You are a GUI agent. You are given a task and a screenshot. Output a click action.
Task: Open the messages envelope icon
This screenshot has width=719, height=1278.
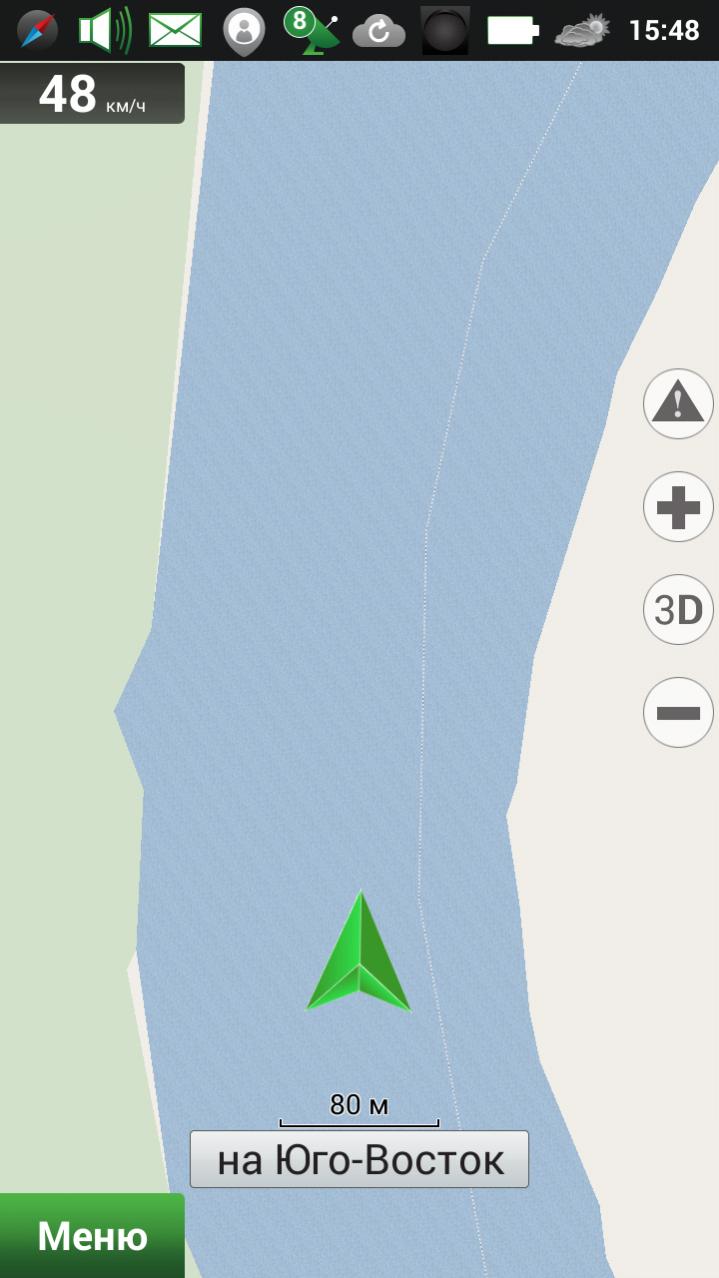[175, 30]
